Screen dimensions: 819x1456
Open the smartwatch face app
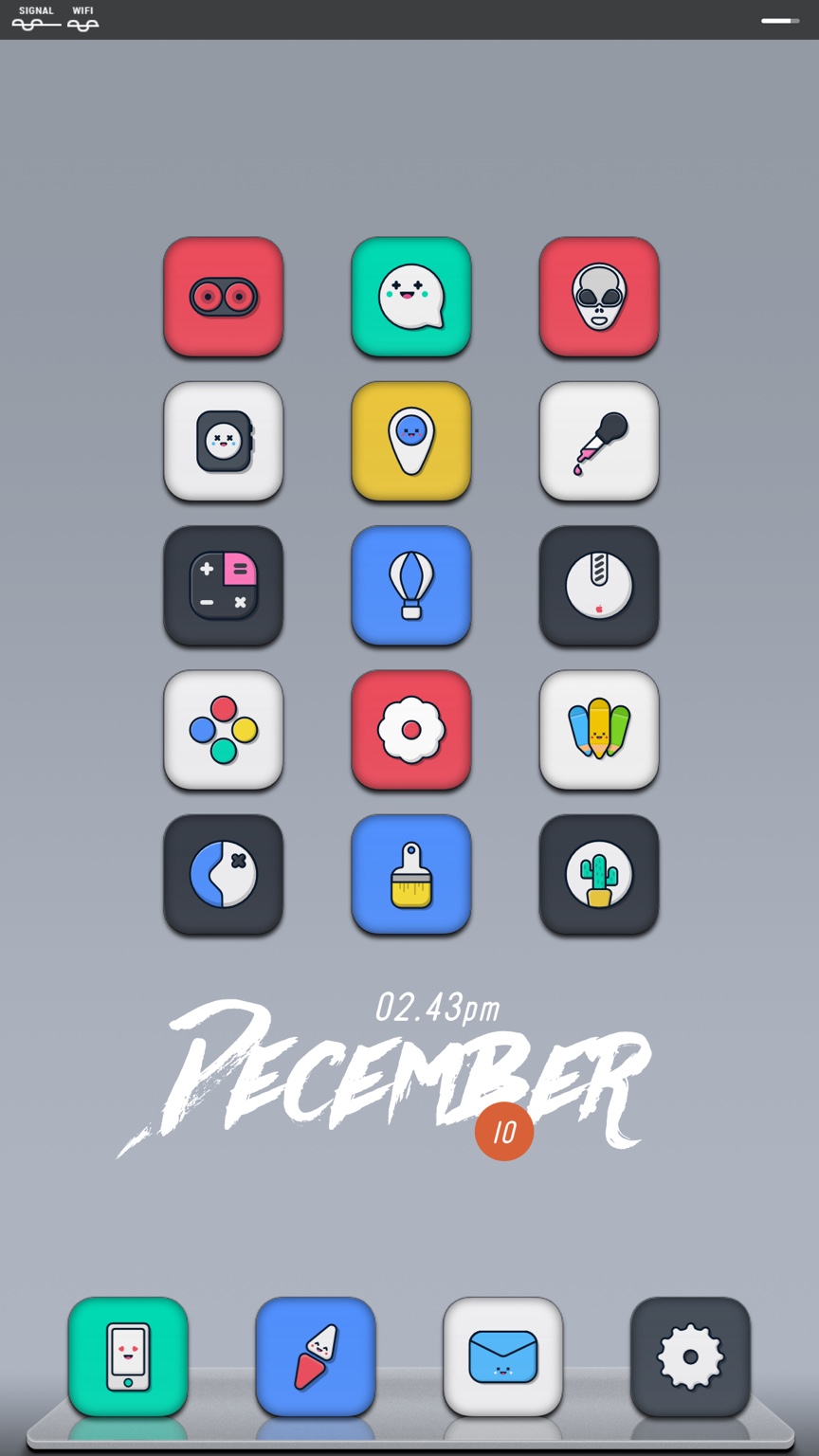[223, 441]
